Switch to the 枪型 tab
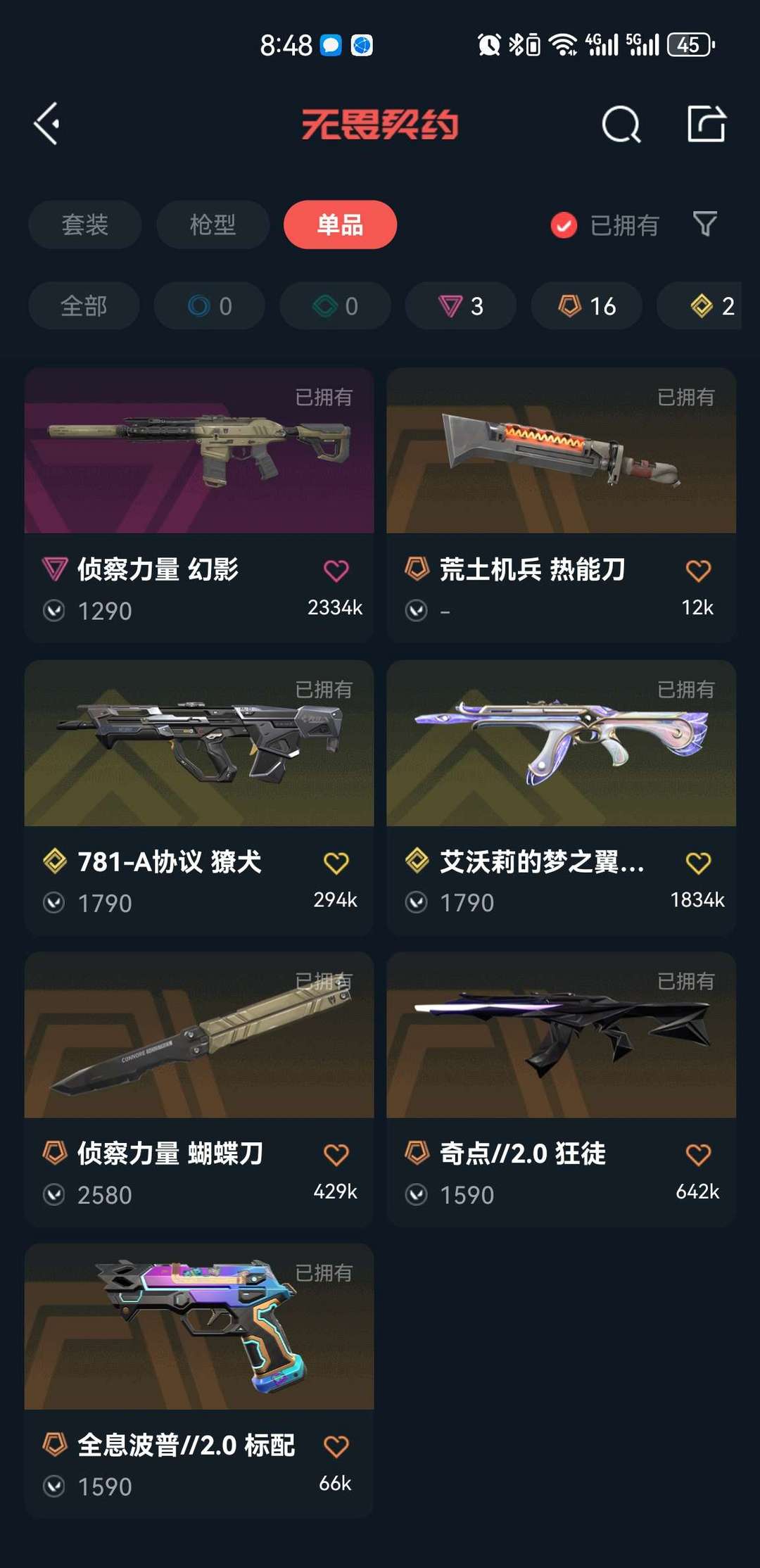This screenshot has height=1568, width=760. (212, 225)
